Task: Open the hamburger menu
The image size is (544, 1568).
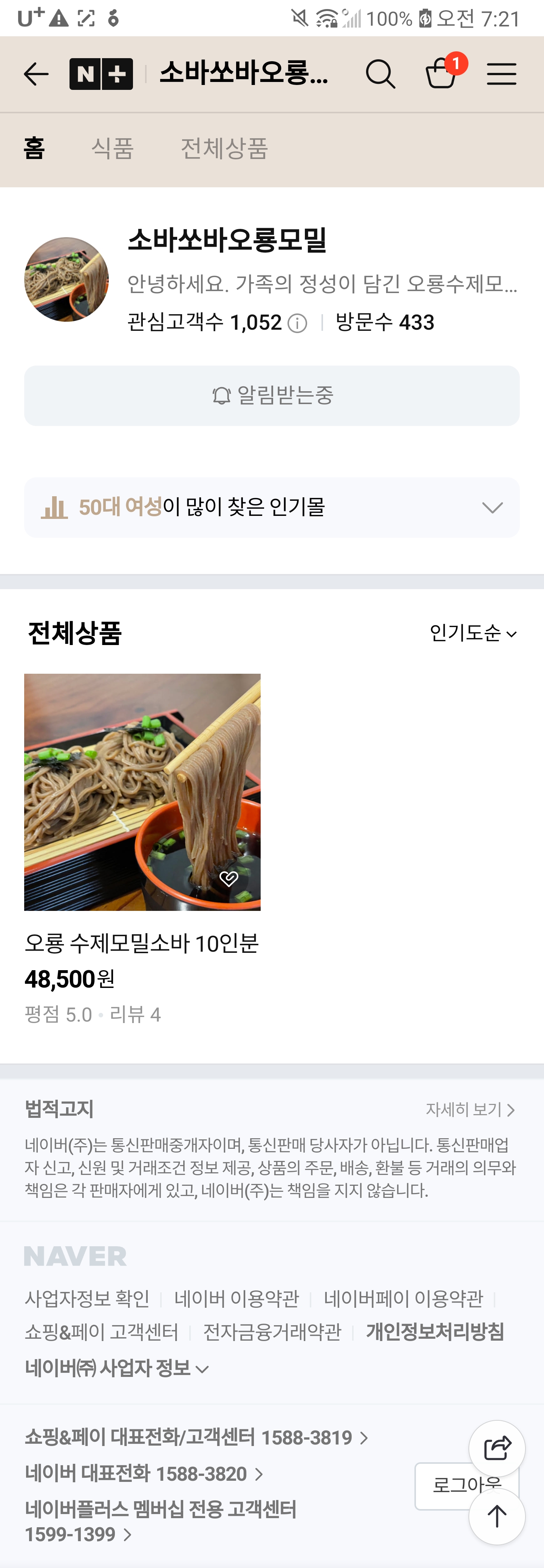Action: tap(501, 74)
